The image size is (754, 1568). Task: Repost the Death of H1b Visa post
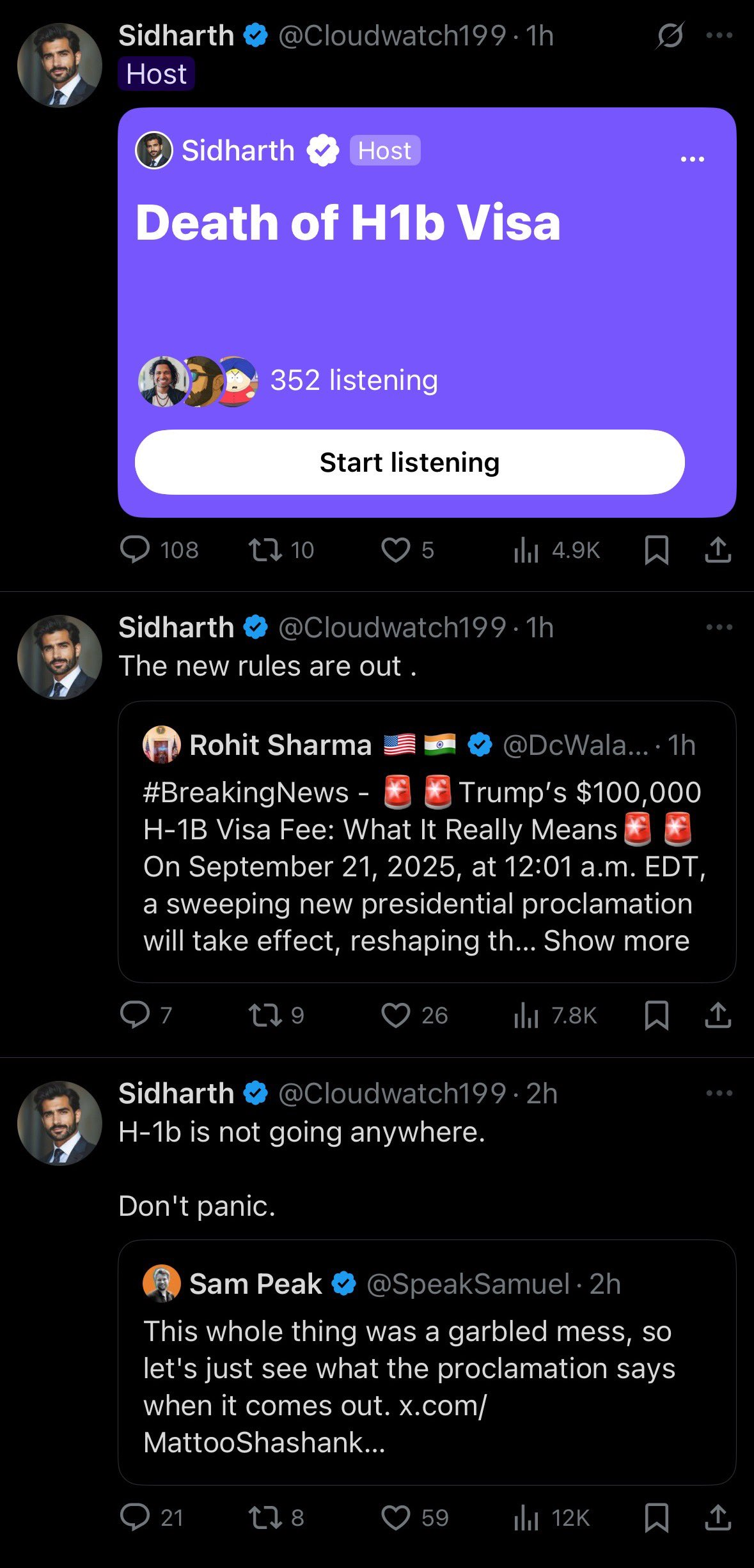[265, 550]
